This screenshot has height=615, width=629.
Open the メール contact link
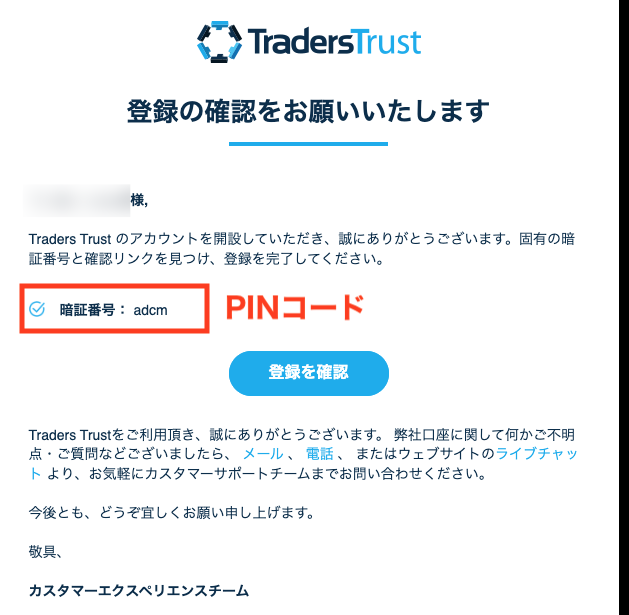coord(262,455)
